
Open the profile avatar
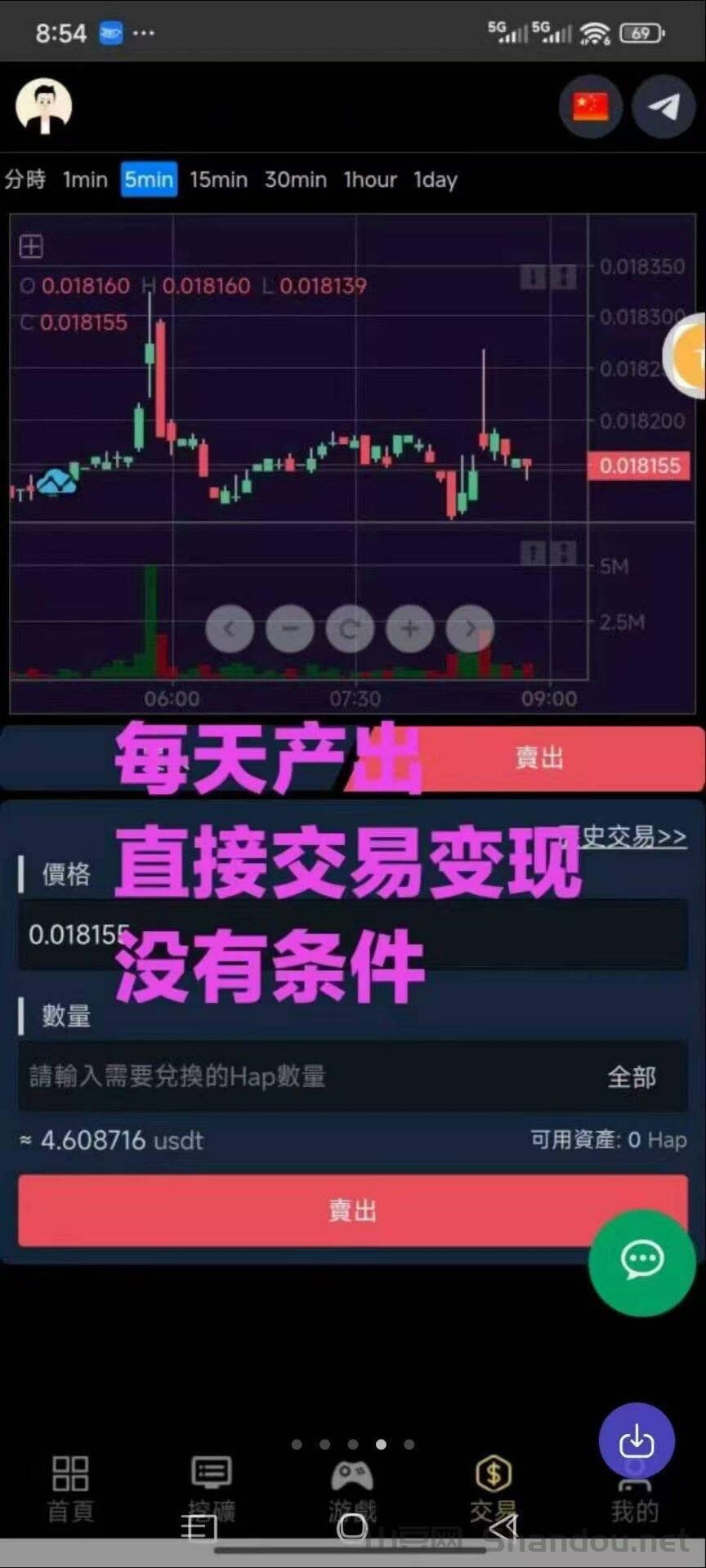tap(44, 106)
